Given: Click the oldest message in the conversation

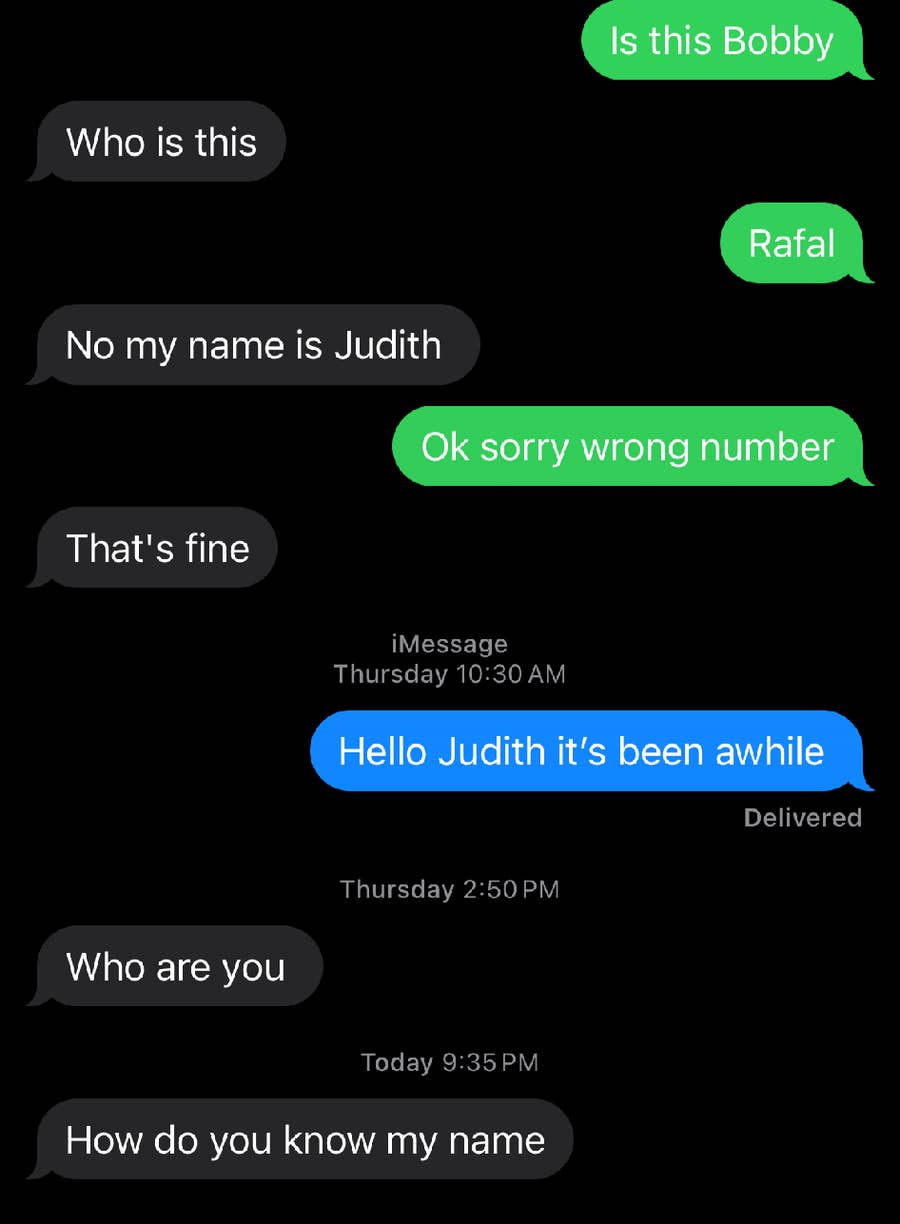Looking at the screenshot, I should (724, 41).
